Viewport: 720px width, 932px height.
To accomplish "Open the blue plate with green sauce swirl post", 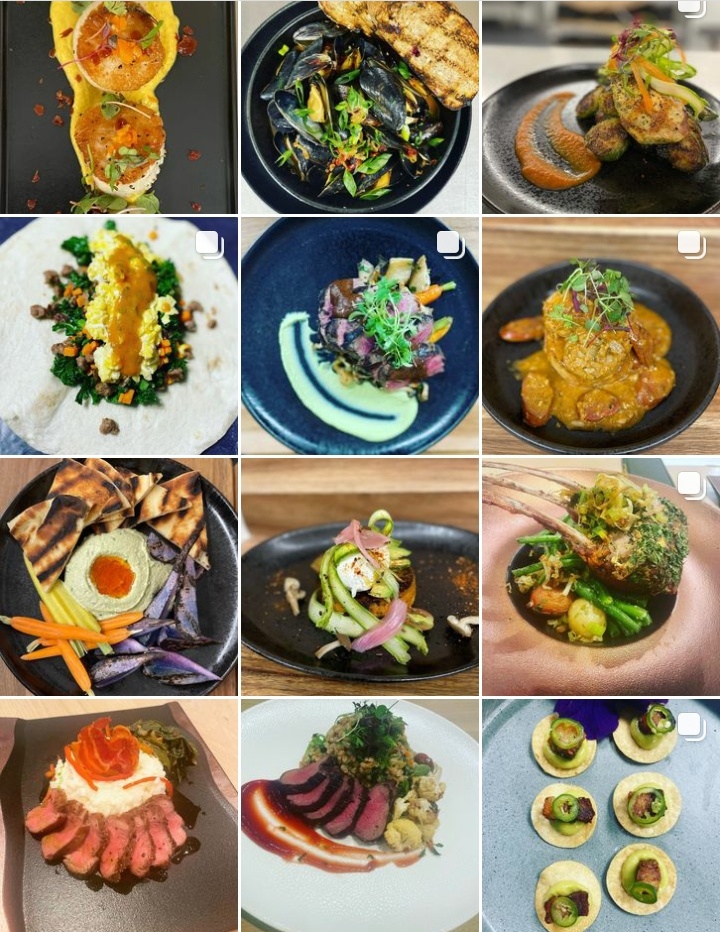I will (x=360, y=336).
